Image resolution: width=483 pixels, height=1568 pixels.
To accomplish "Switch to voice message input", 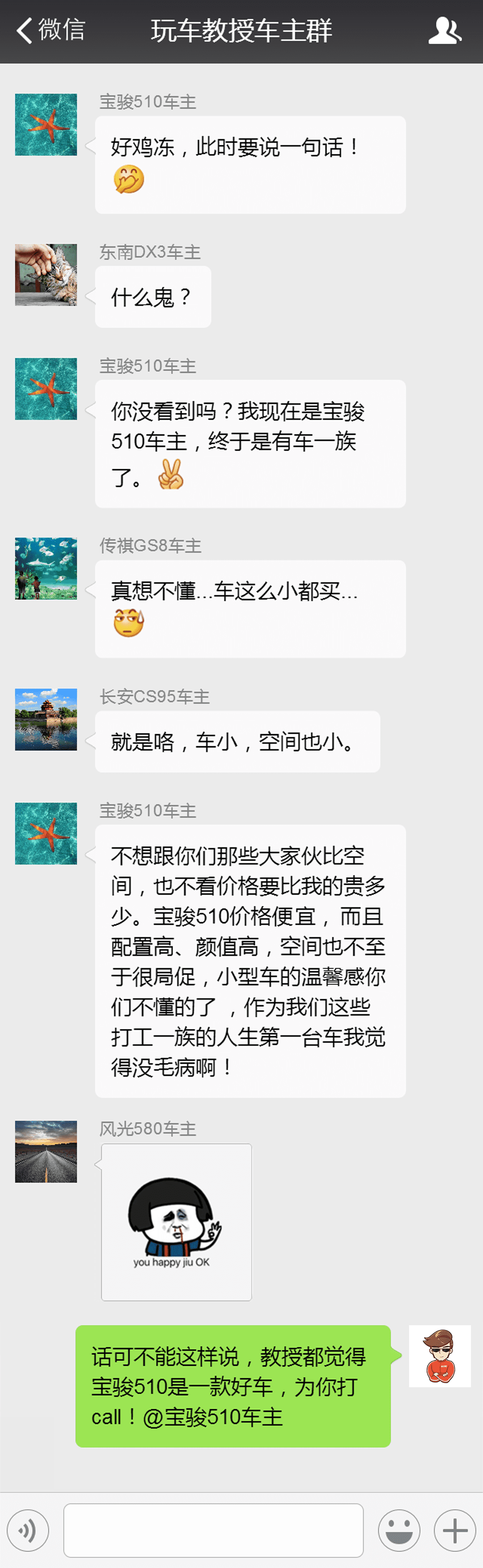I will click(28, 1530).
